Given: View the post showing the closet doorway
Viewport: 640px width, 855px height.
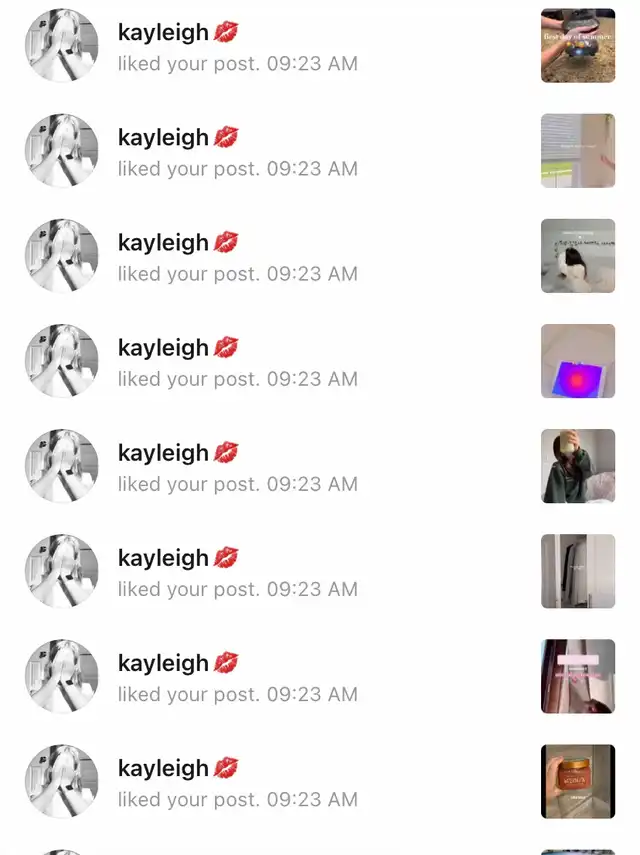Looking at the screenshot, I should (578, 571).
